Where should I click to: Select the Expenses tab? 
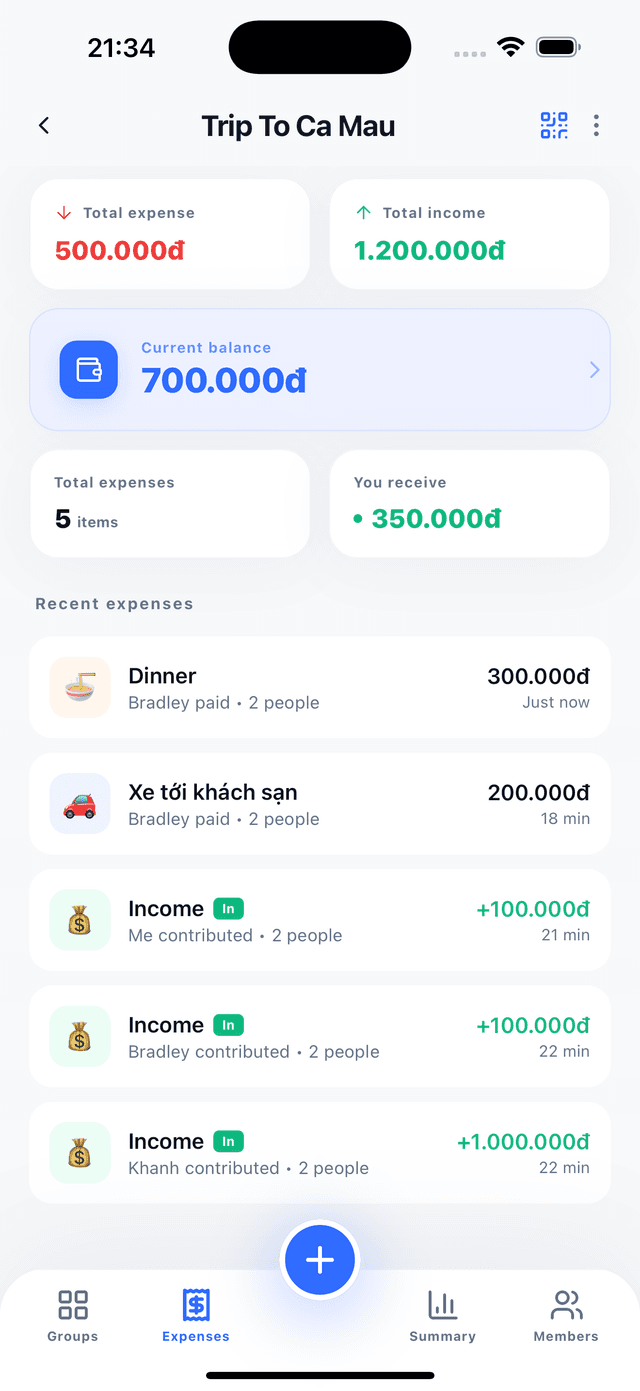tap(196, 1316)
